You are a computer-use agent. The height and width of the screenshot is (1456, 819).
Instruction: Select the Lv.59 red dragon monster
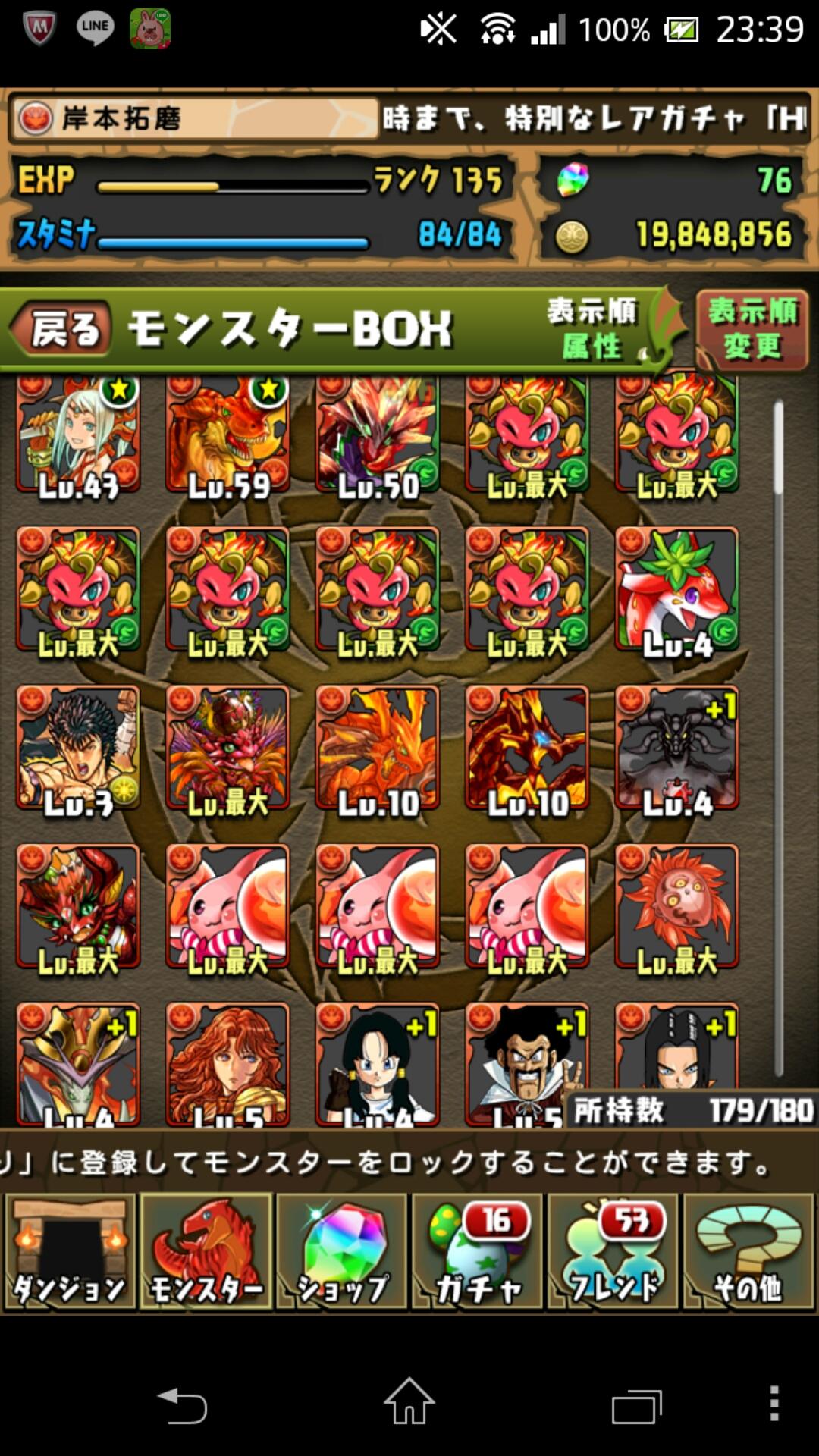pyautogui.click(x=227, y=438)
